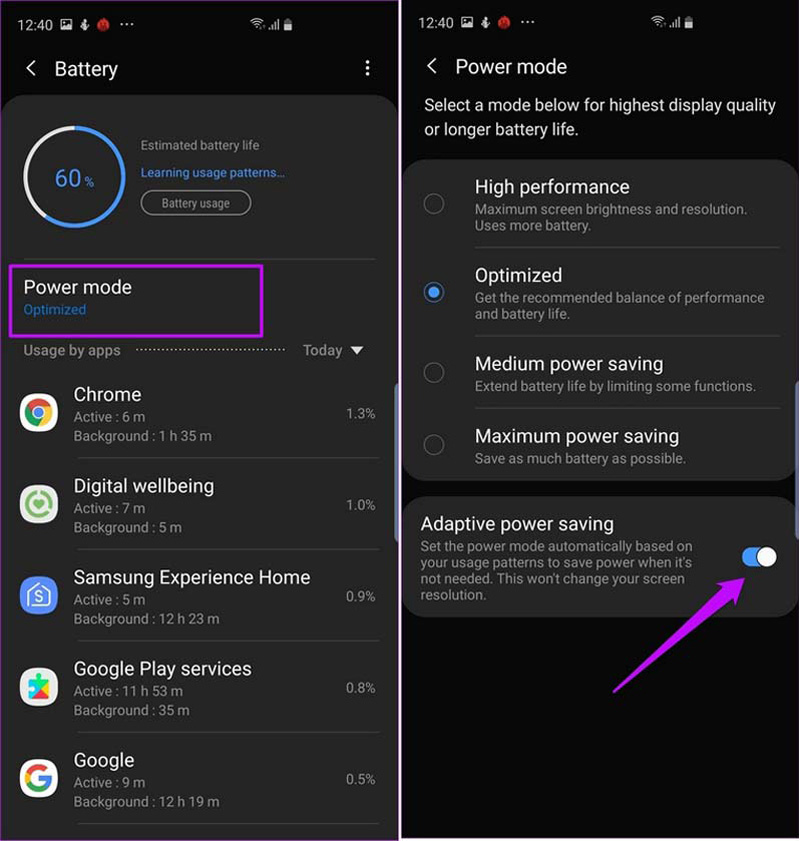Image resolution: width=799 pixels, height=841 pixels.
Task: View Google app battery usage
Action: point(199,779)
